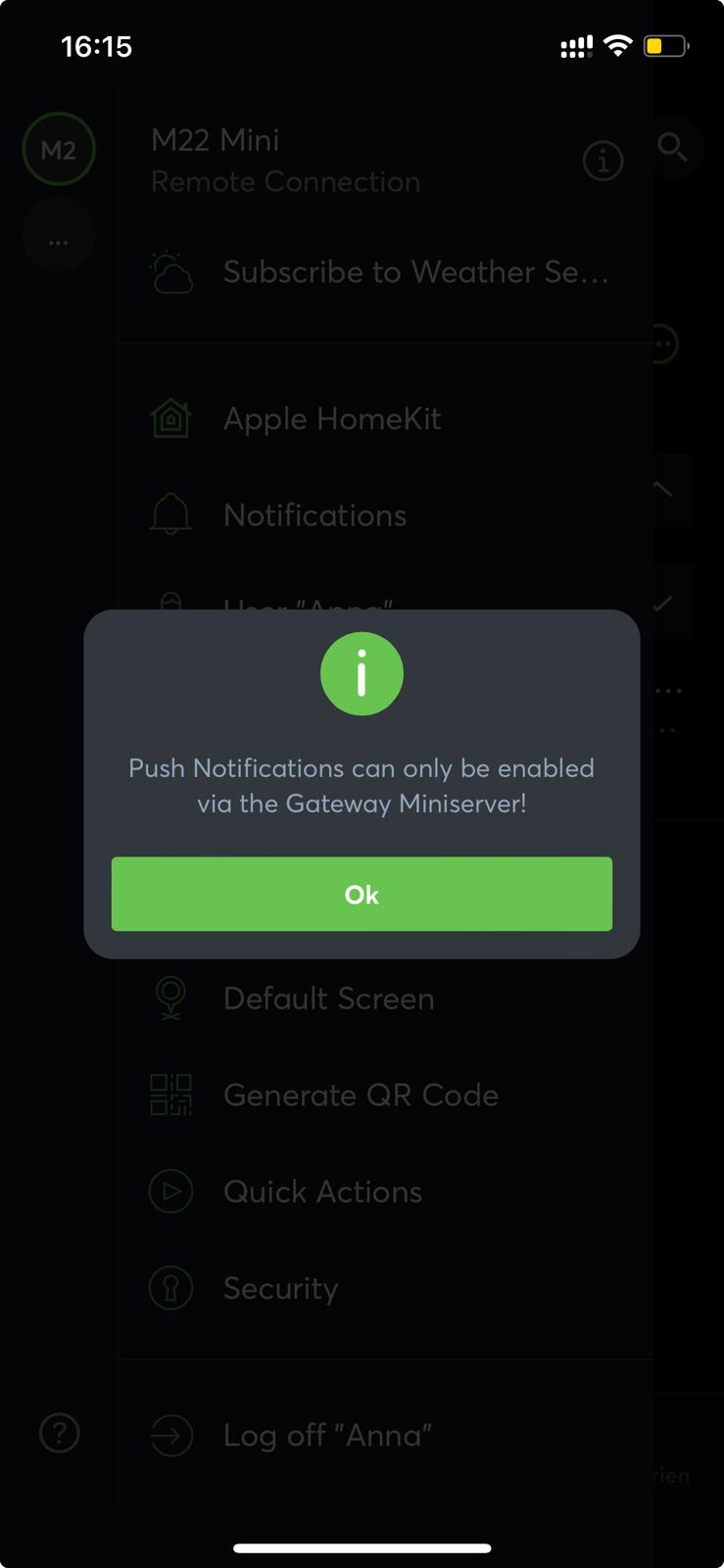The image size is (724, 1568).
Task: Dismiss the push notification dialog with Ok
Action: tap(362, 894)
